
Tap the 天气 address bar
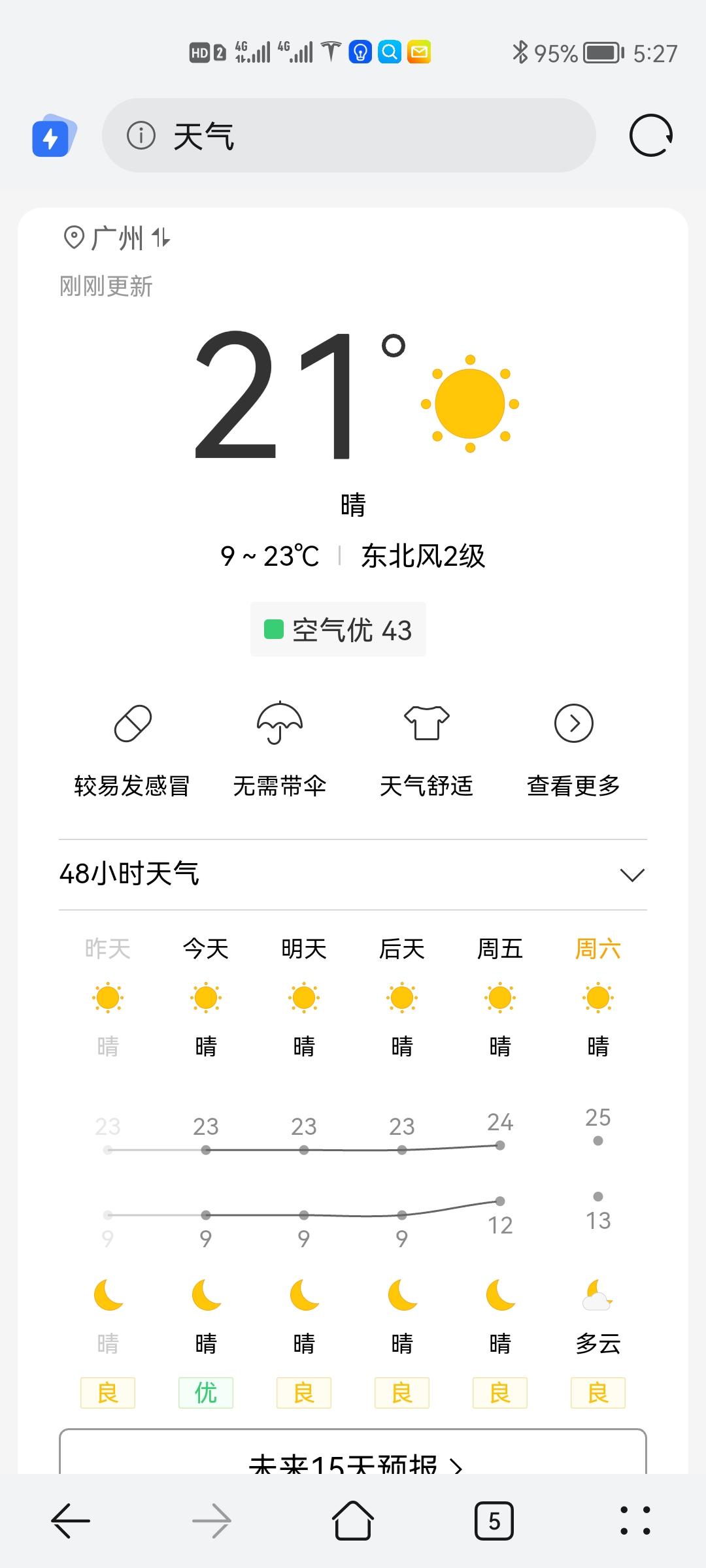(x=348, y=135)
